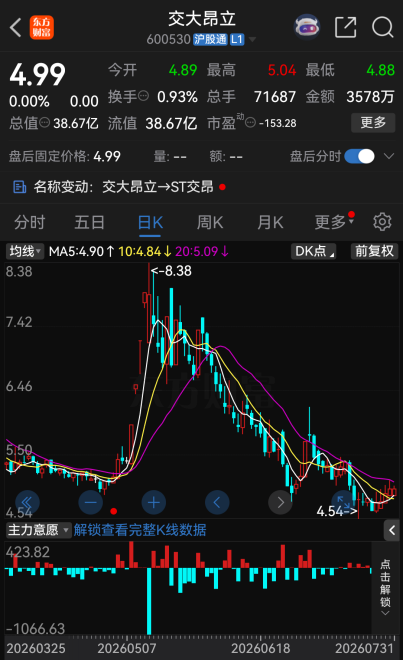Open the 均线 indicator dropdown

click(x=25, y=251)
